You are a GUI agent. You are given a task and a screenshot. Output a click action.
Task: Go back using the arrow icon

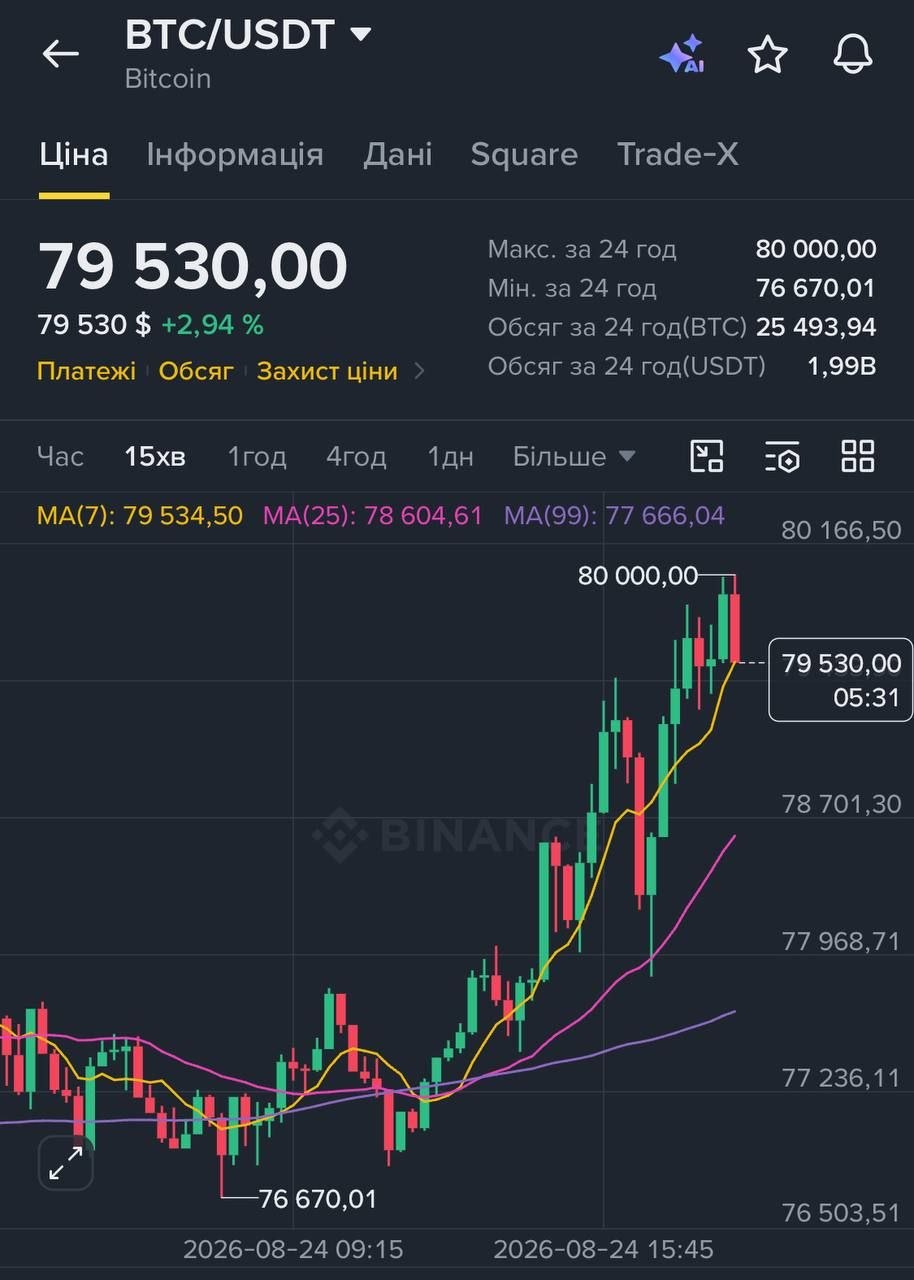tap(60, 54)
